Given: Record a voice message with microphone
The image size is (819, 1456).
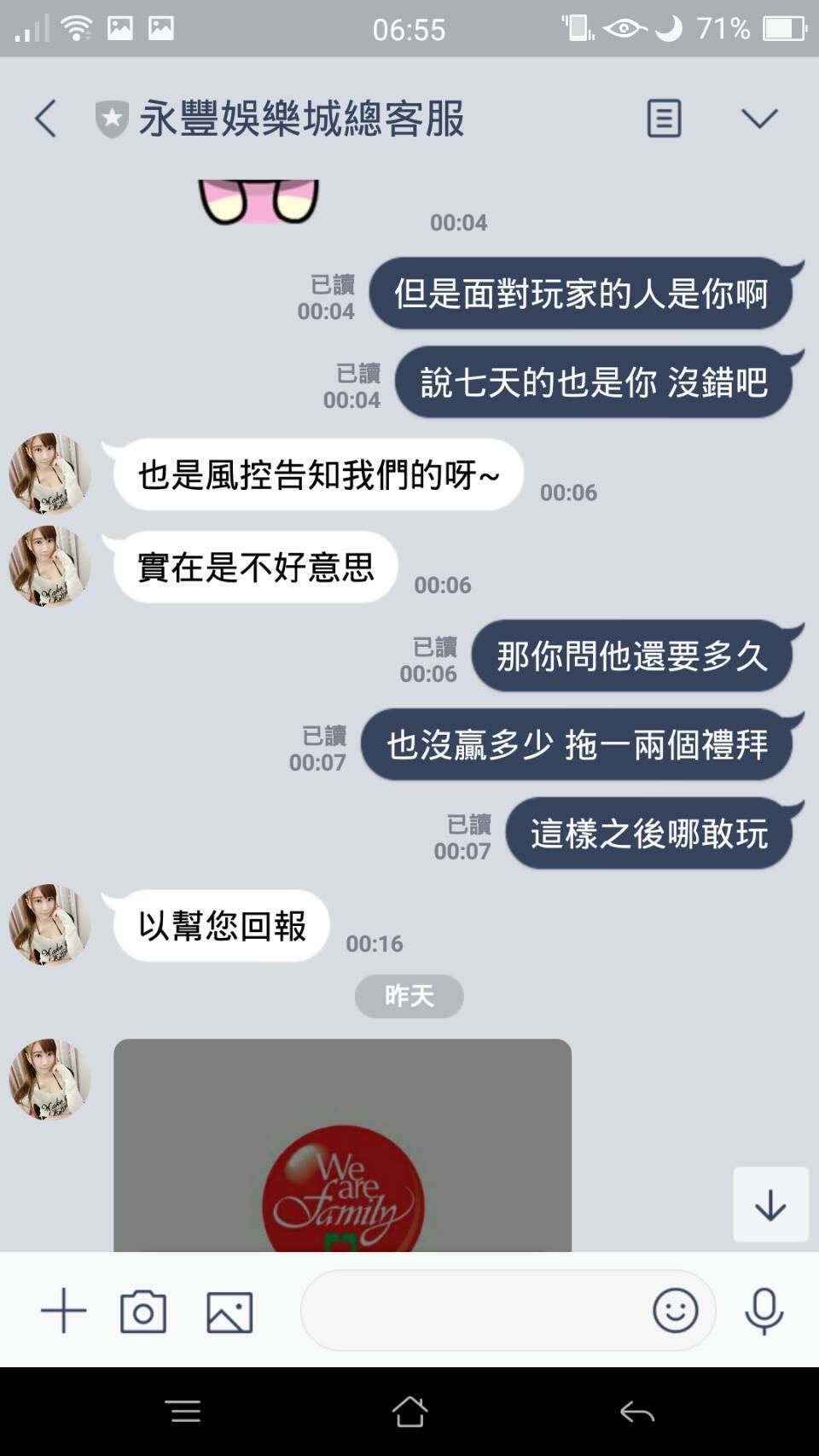Looking at the screenshot, I should [x=764, y=1311].
